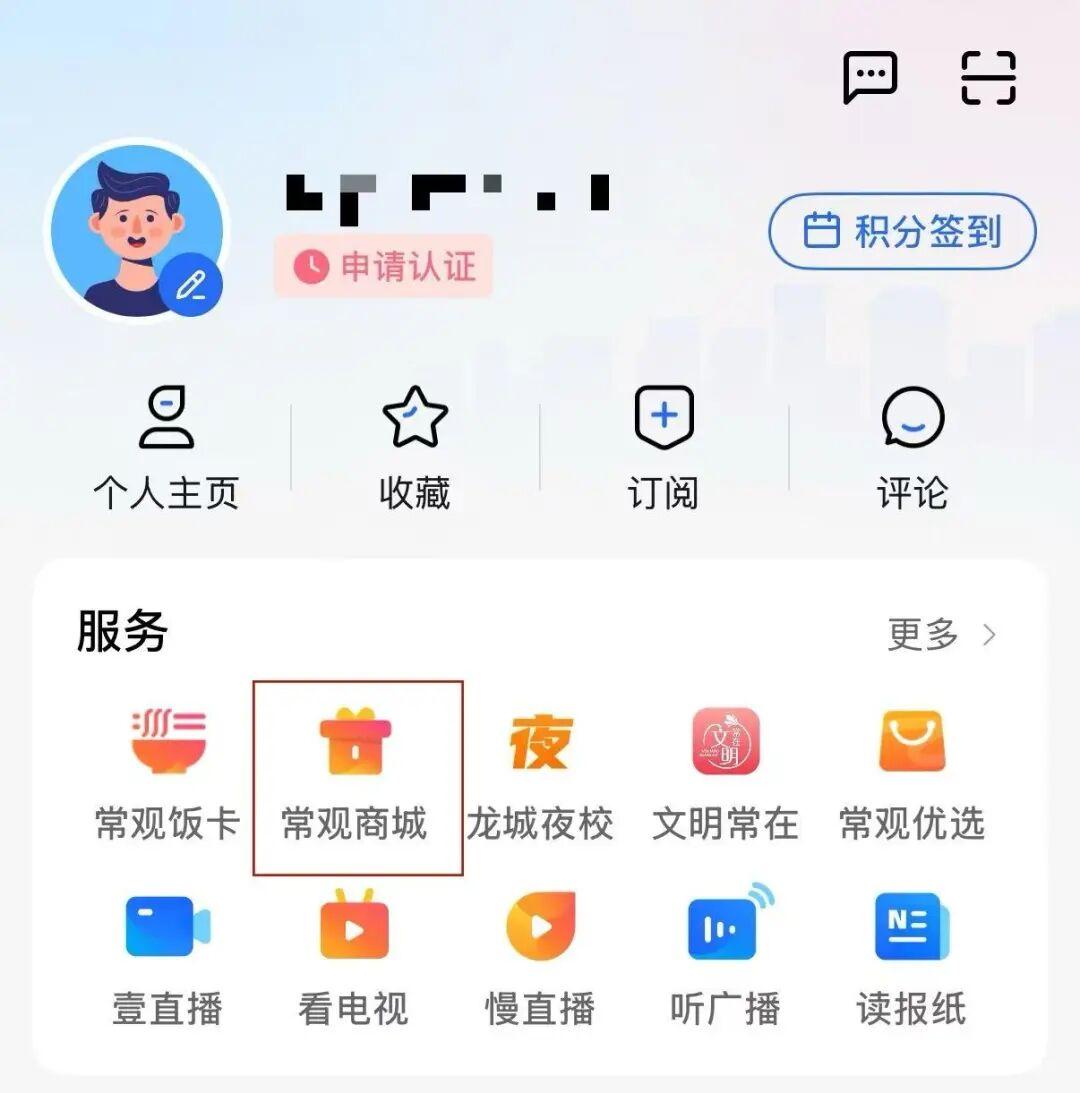Open the QR code scanner

(988, 78)
